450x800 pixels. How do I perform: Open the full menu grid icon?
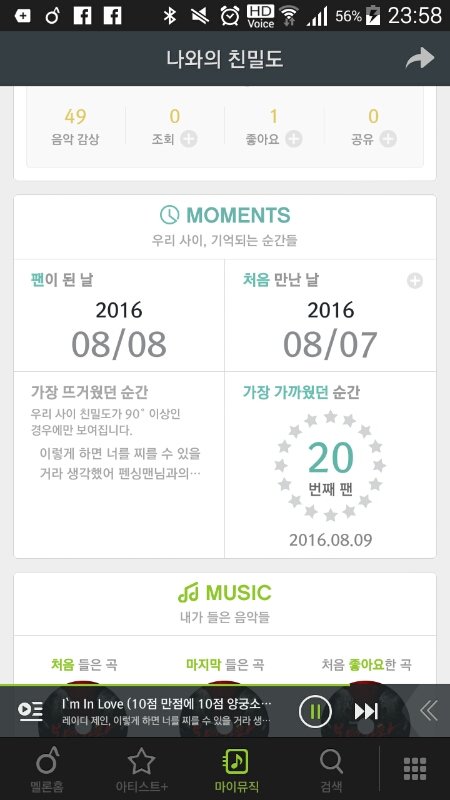[415, 768]
